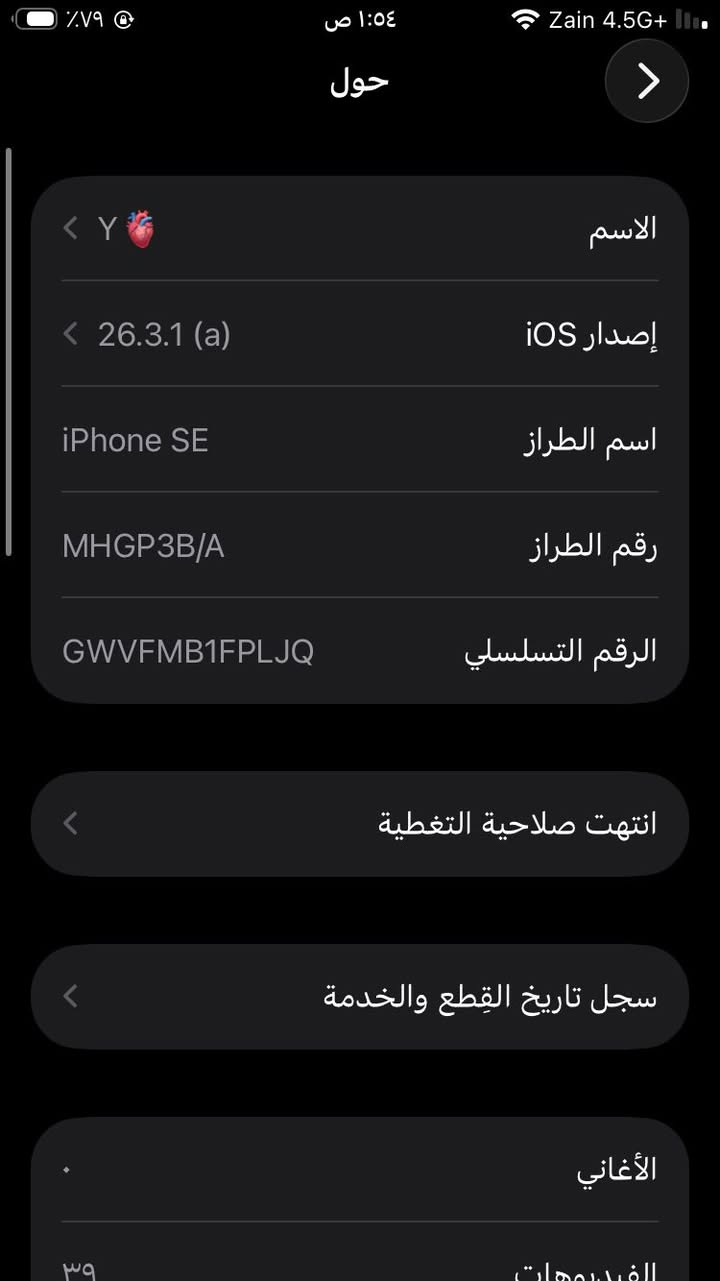Tap the heart emoji next to device name Y
Viewport: 720px width, 1281px height.
click(140, 228)
